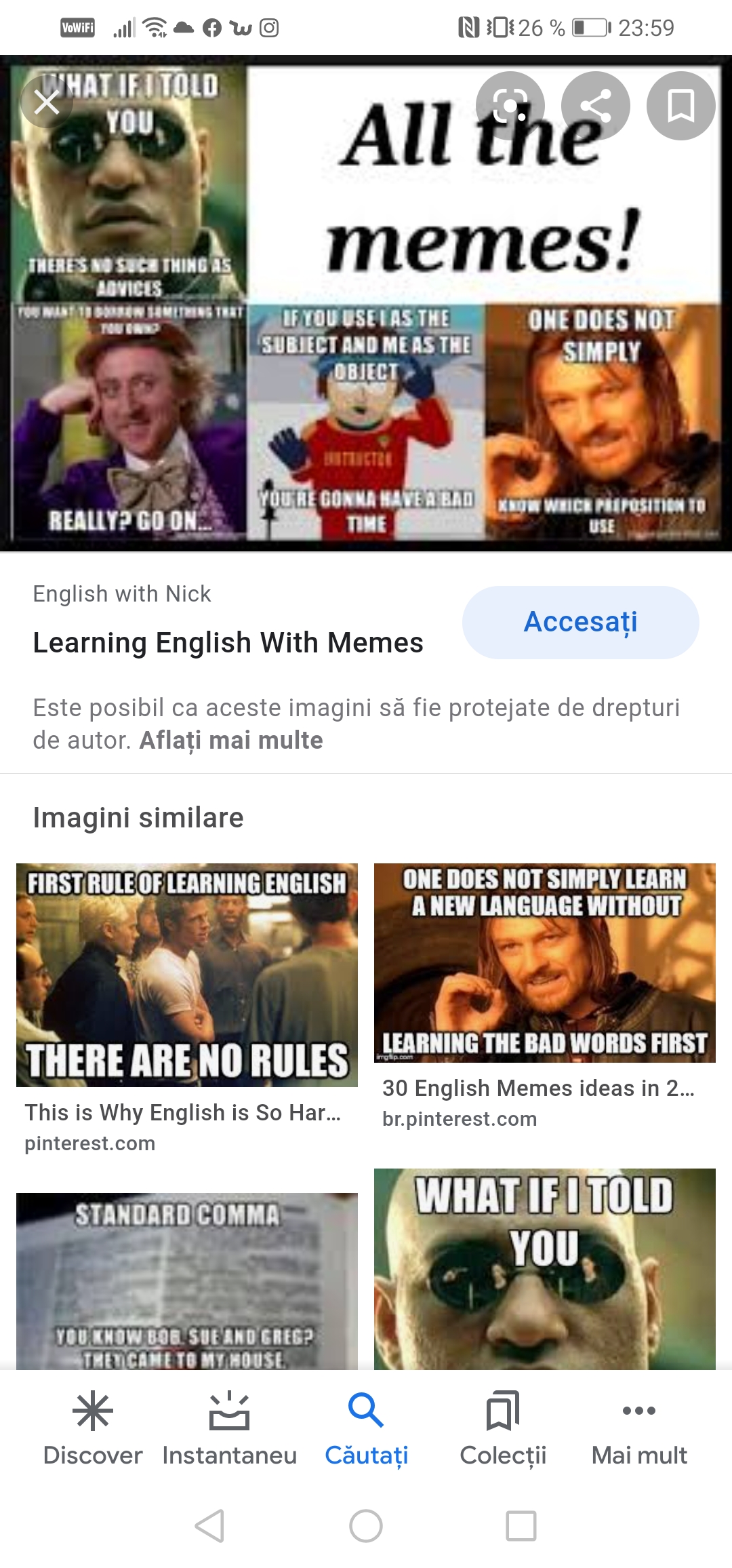Open the What If I Told You thumbnail
This screenshot has height=1568, width=732.
click(x=545, y=1269)
